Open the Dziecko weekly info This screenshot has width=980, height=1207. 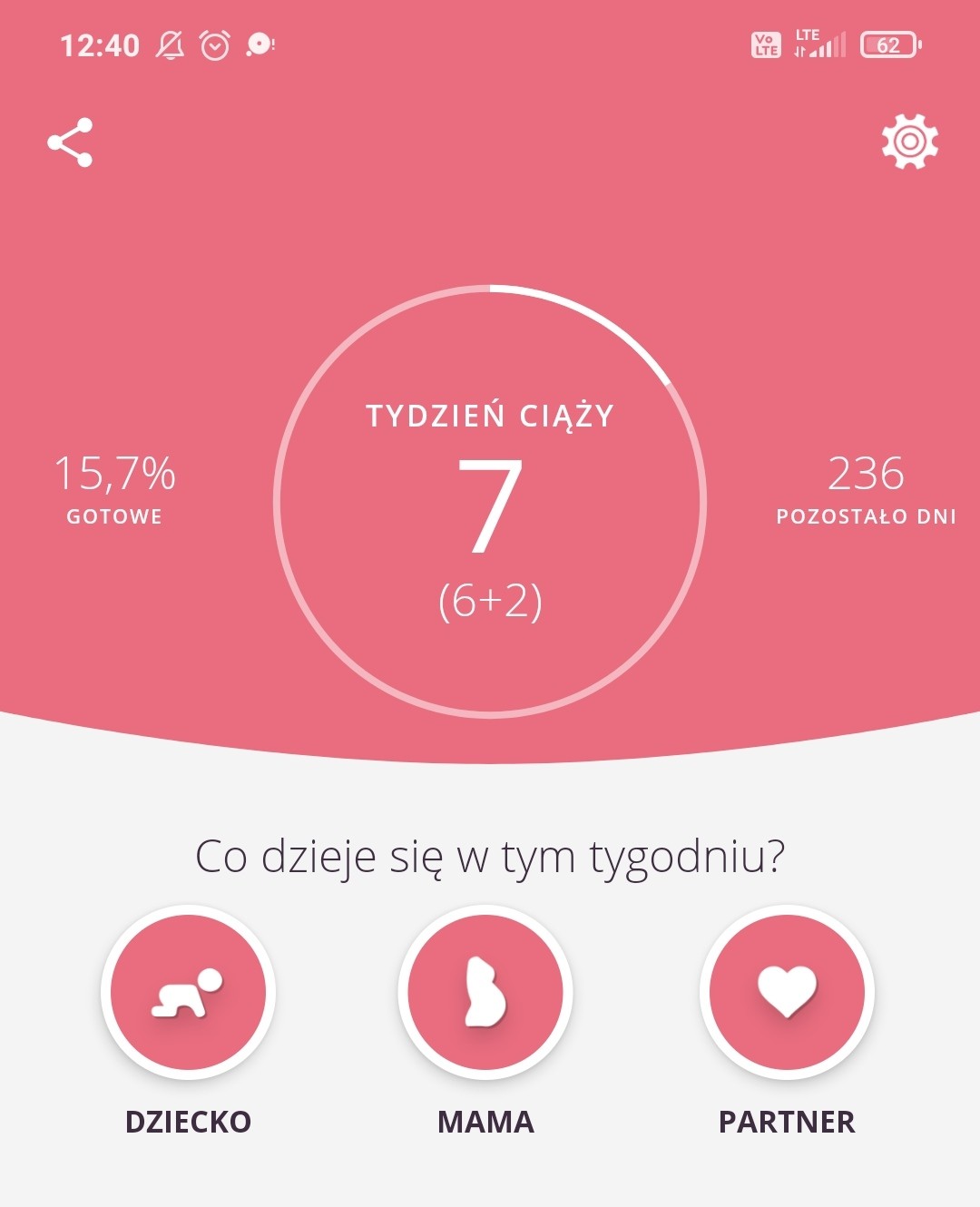[188, 991]
